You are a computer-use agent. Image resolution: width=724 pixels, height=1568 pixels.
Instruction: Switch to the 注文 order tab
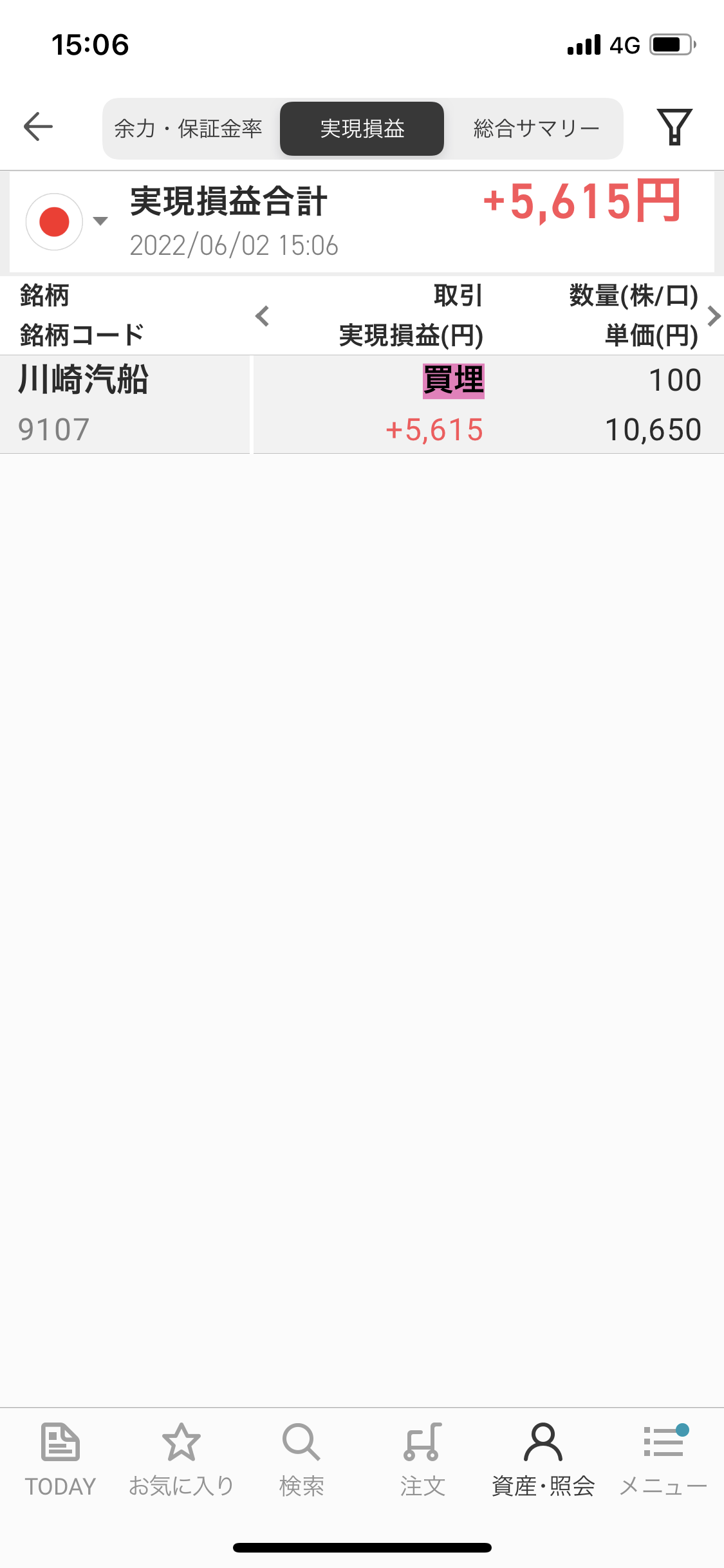422,1460
